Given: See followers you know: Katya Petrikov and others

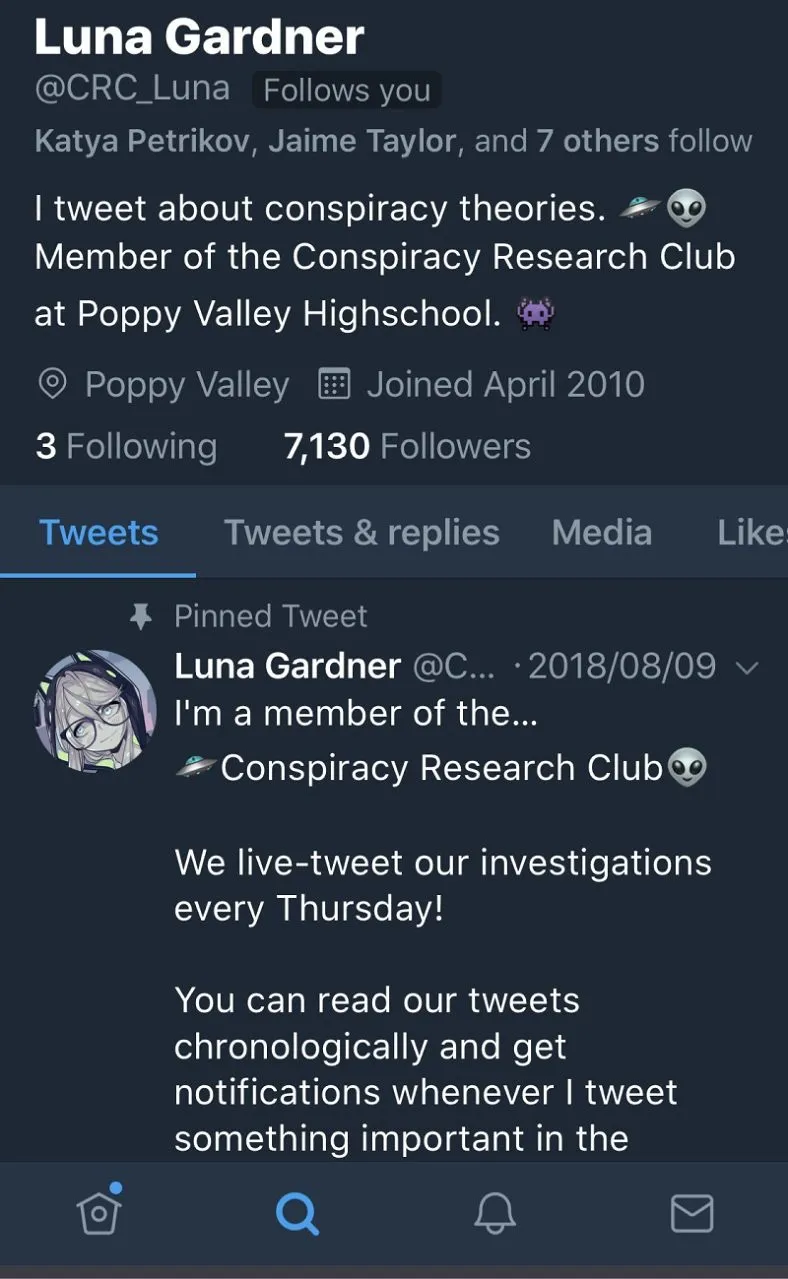Looking at the screenshot, I should (393, 141).
